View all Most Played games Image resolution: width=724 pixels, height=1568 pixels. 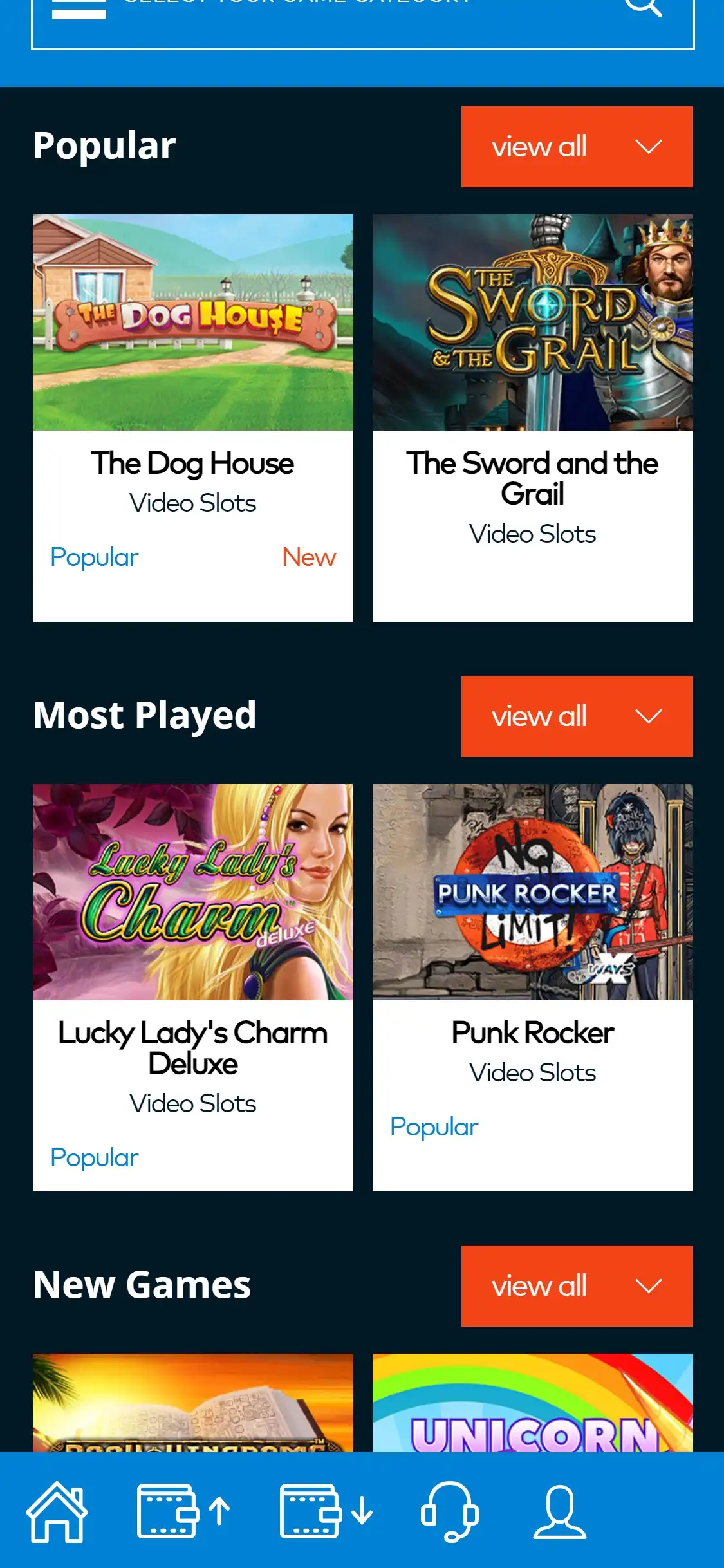pos(577,716)
